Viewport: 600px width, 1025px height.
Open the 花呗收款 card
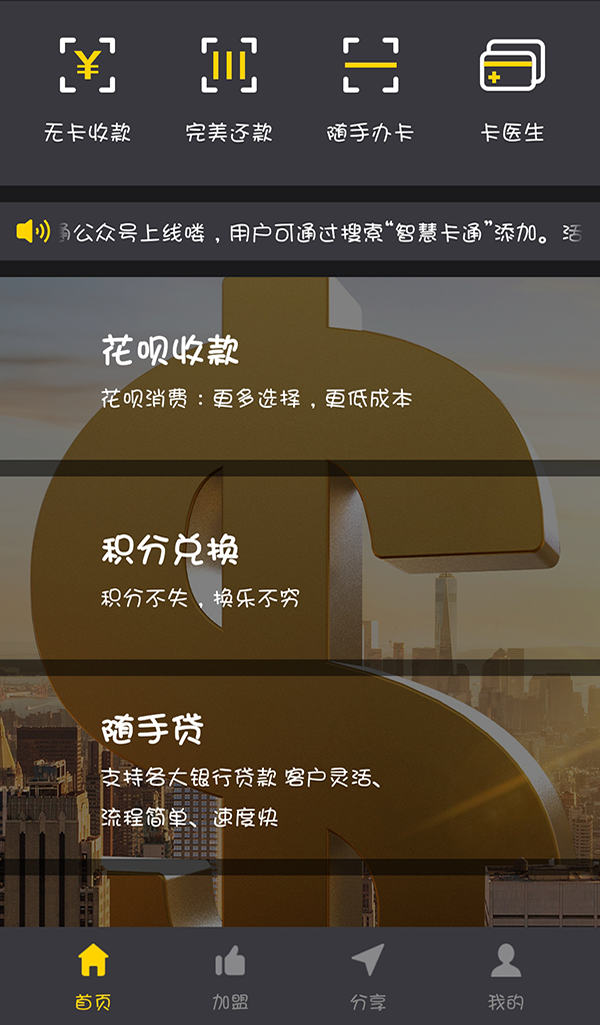pos(300,370)
